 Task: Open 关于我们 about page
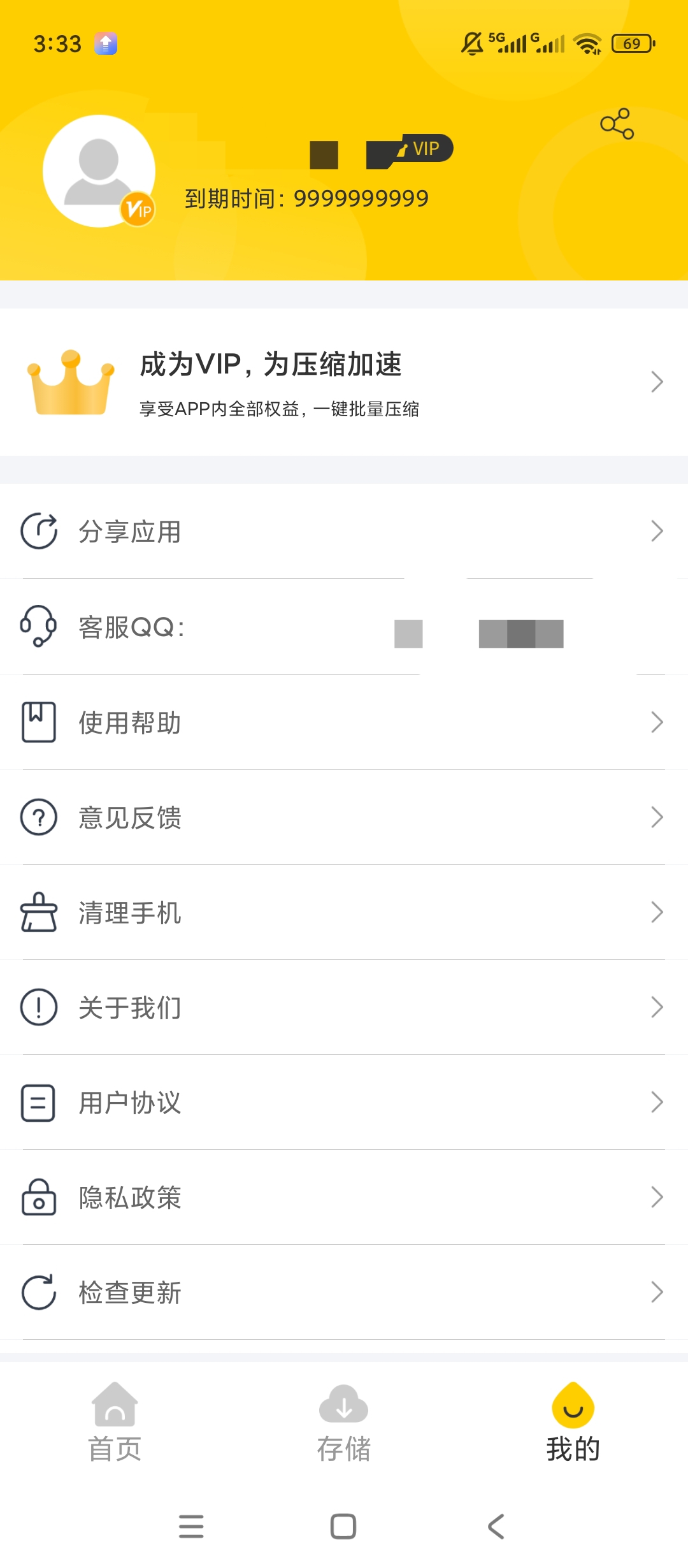click(344, 1007)
